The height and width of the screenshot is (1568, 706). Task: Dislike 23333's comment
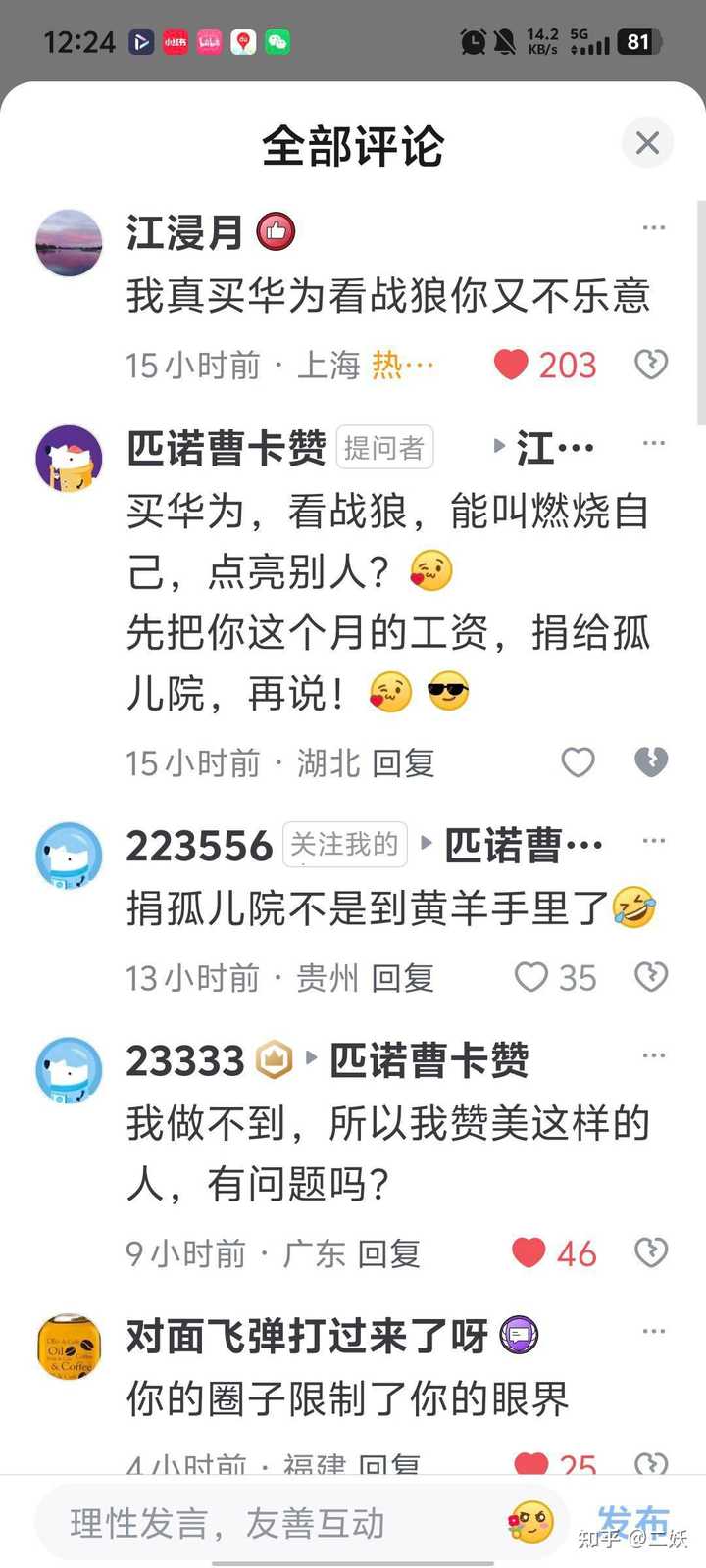pyautogui.click(x=651, y=1251)
